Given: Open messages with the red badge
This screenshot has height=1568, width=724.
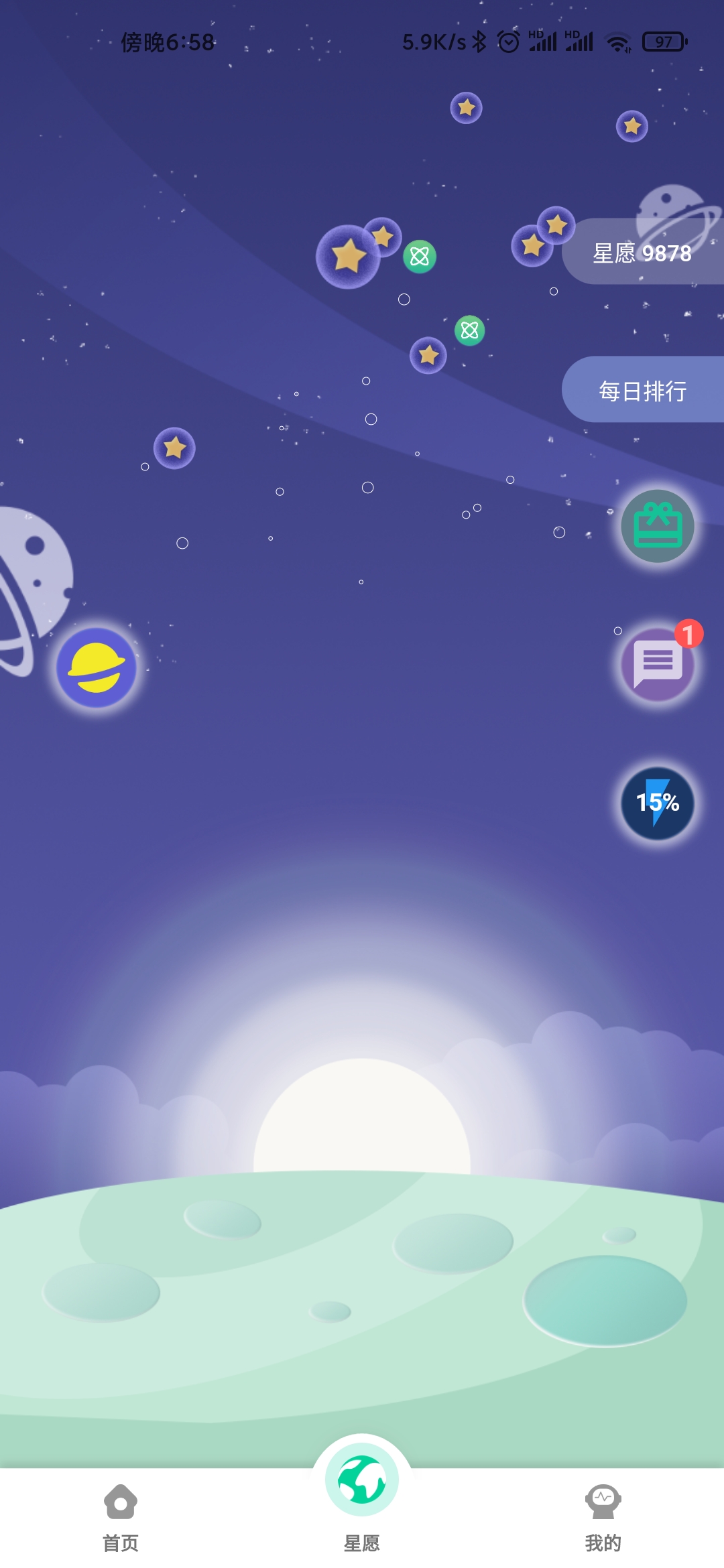Looking at the screenshot, I should 658,663.
